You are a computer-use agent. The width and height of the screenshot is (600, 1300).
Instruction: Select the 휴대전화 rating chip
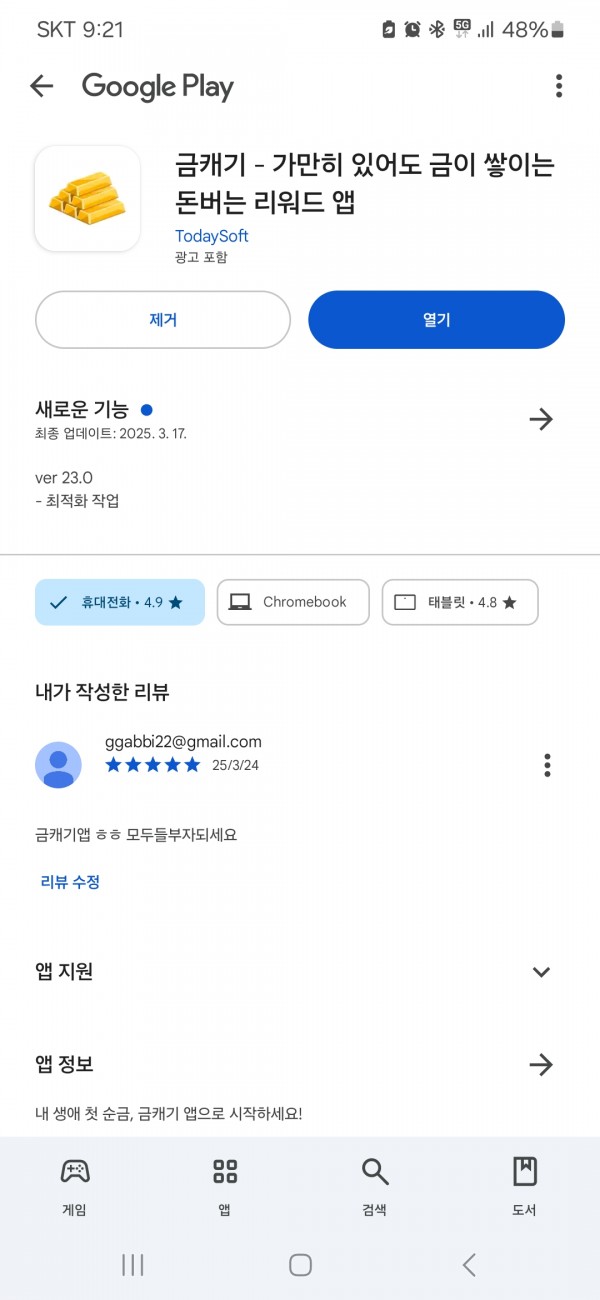click(x=120, y=602)
